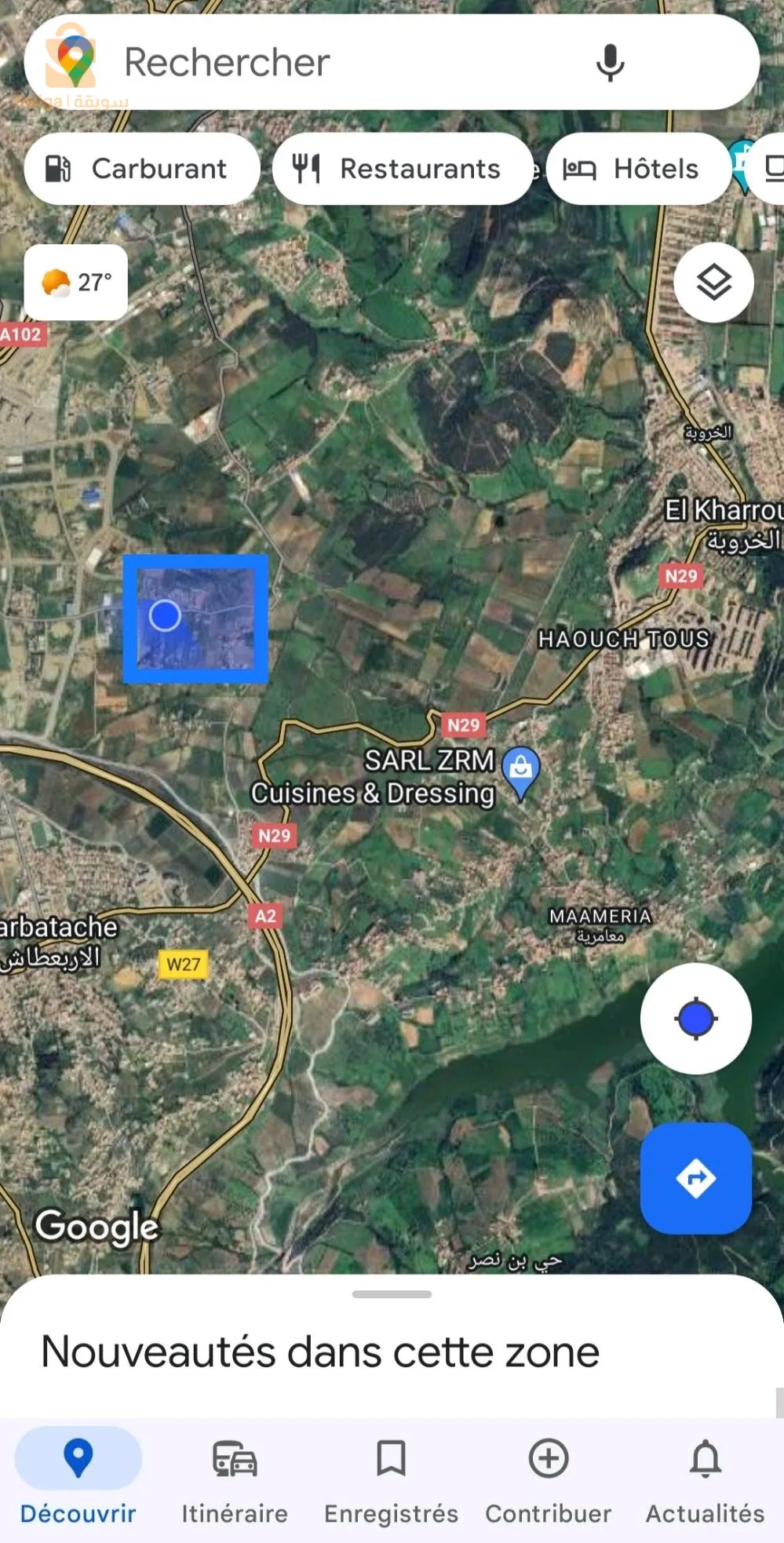Image resolution: width=784 pixels, height=1543 pixels.
Task: Center map on my location
Action: pos(695,1019)
